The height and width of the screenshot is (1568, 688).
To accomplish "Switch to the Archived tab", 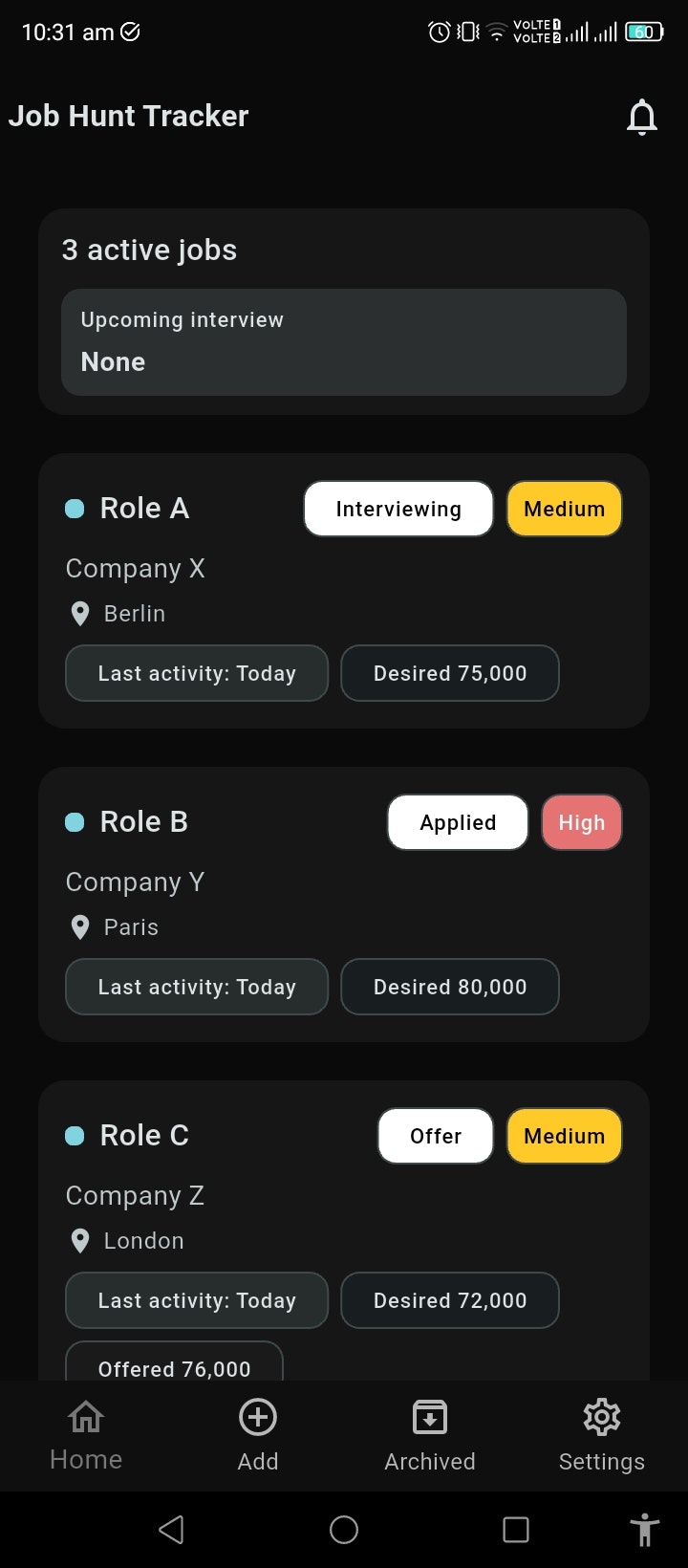I will tap(429, 1434).
